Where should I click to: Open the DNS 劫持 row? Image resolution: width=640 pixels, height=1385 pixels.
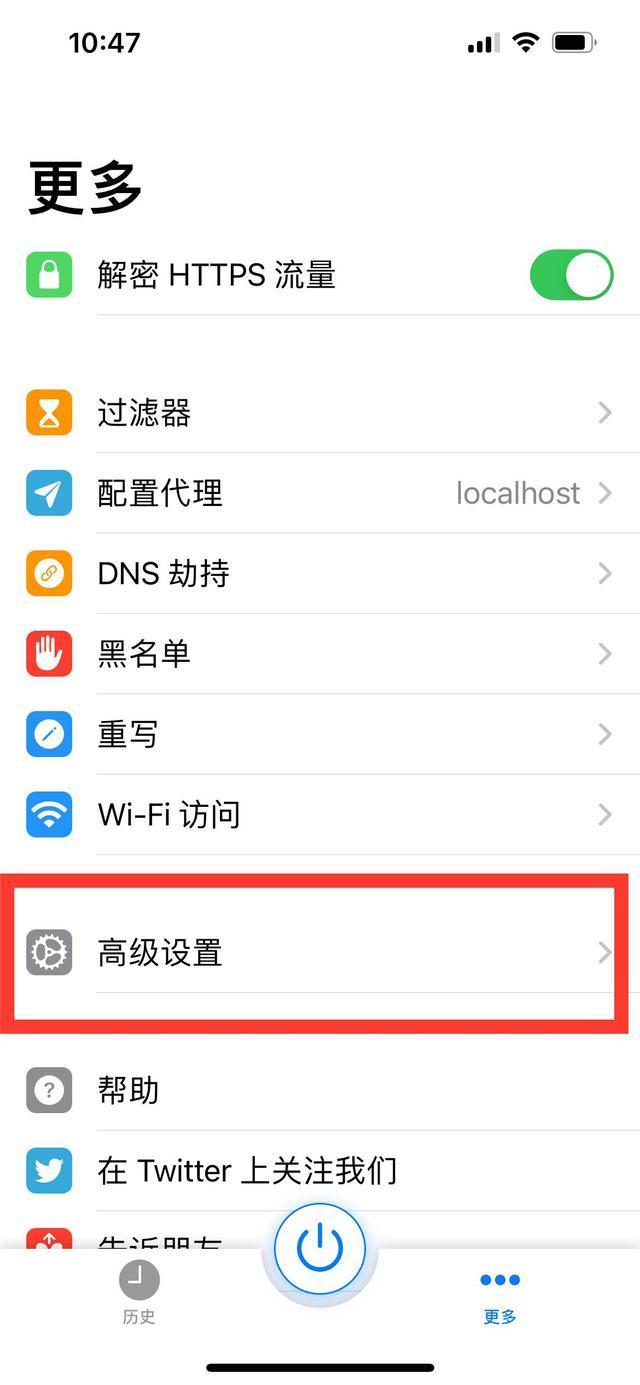[320, 573]
